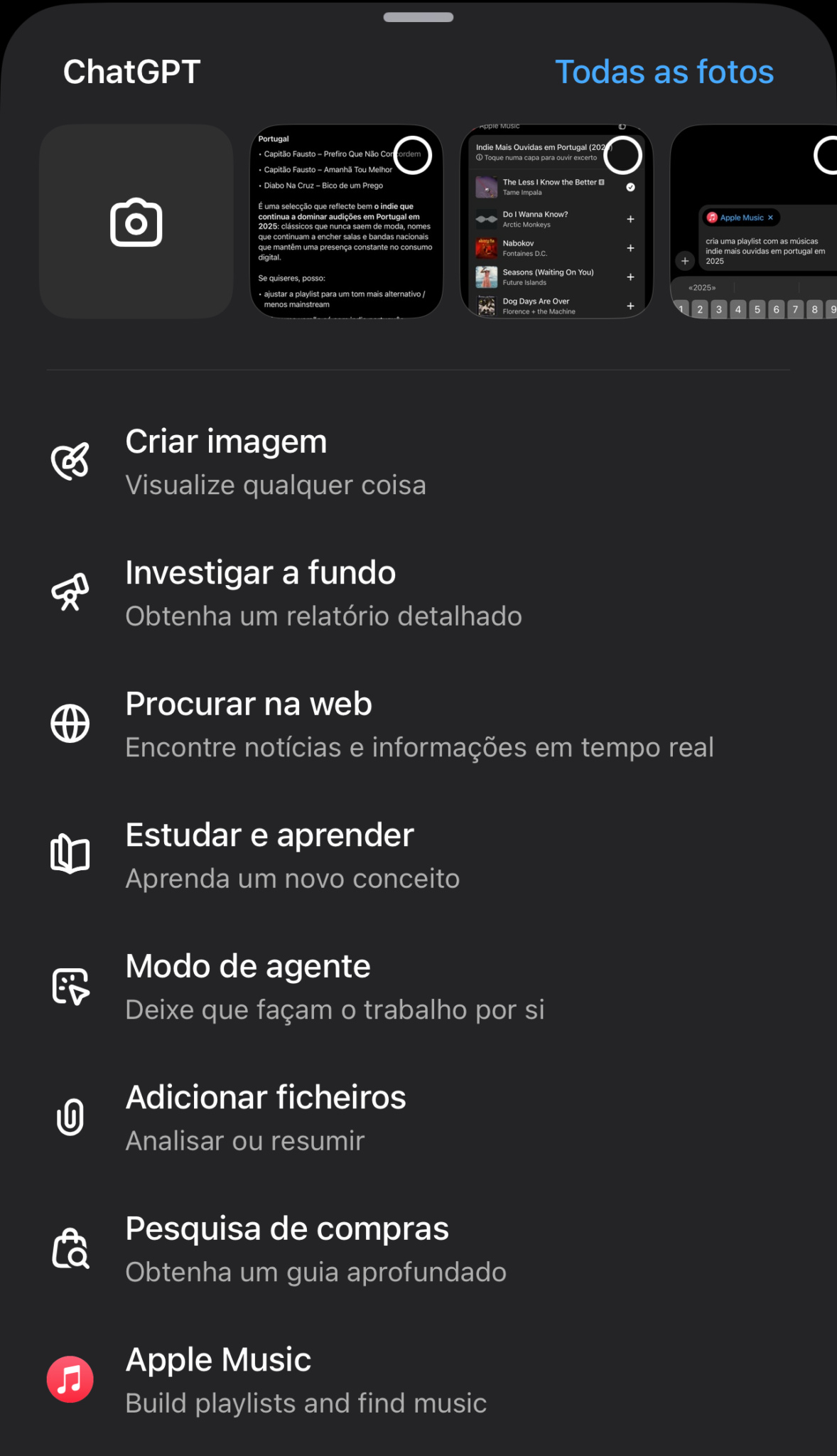Select the photo with Capitão Fausto text
837x1456 pixels.
click(346, 222)
